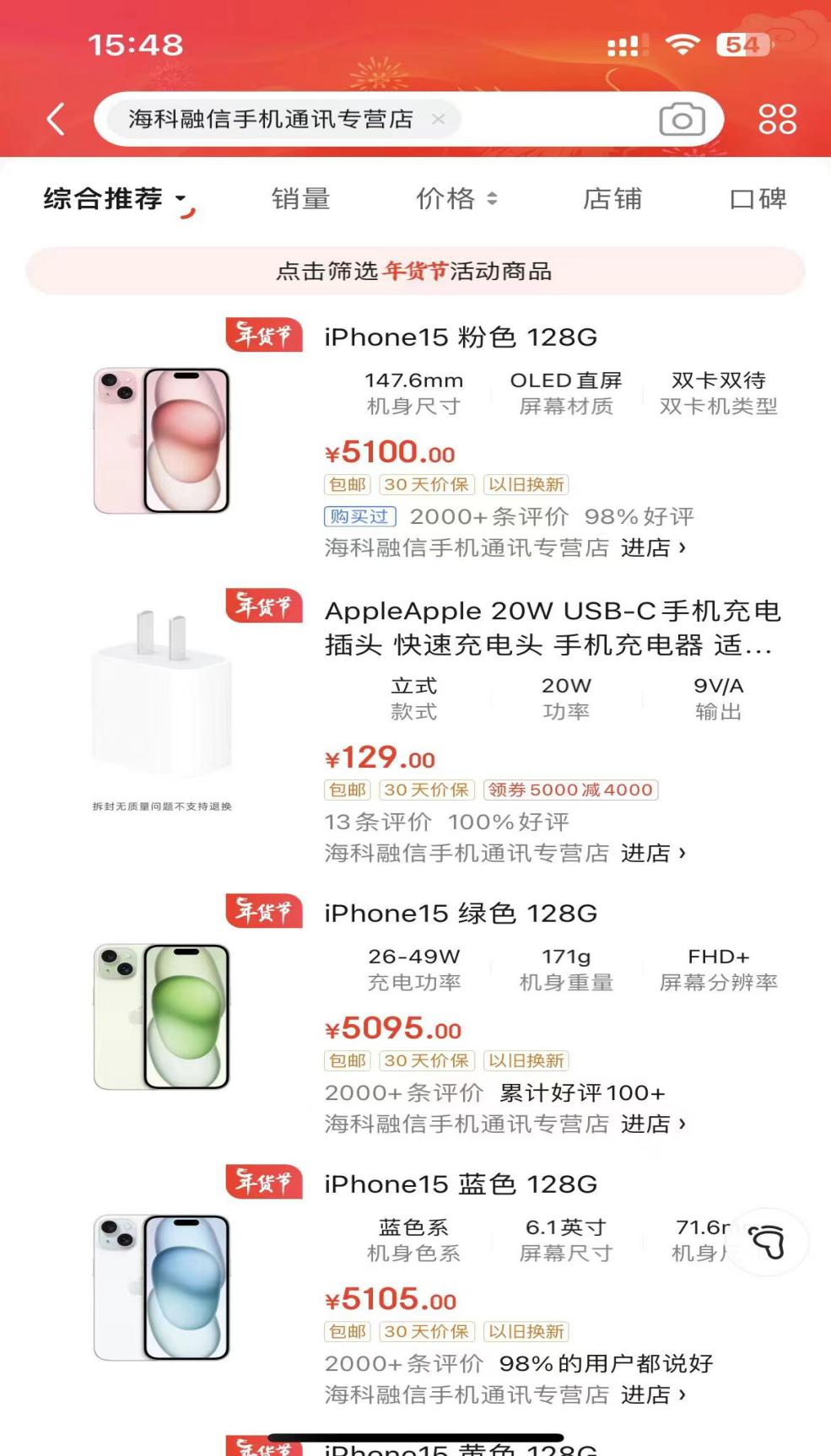
Task: Switch to the 销量 sort tab
Action: pos(299,198)
